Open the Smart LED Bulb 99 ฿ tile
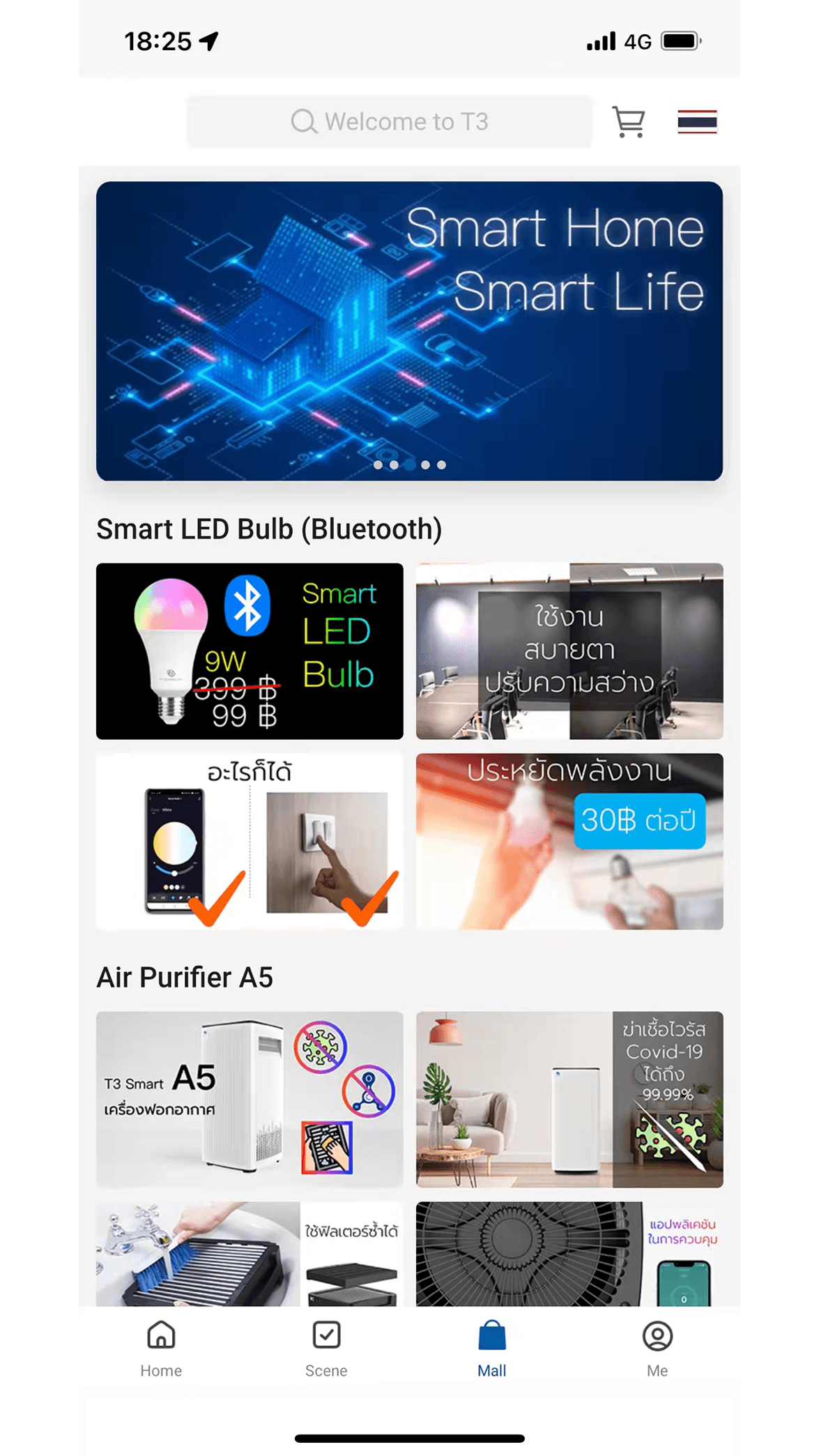The width and height of the screenshot is (819, 1456). (x=250, y=651)
